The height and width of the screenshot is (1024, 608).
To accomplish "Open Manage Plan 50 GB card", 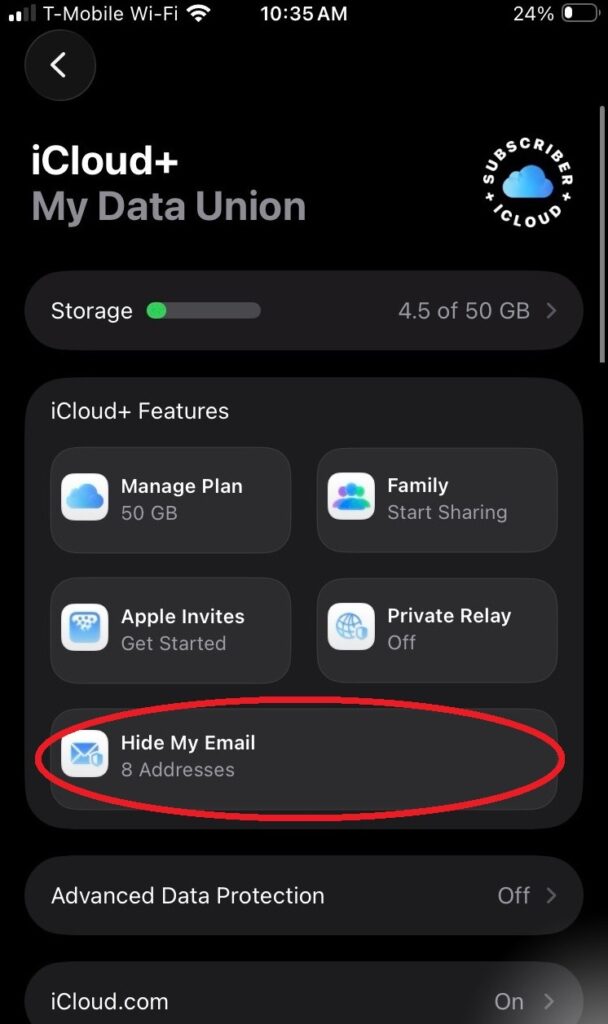I will [x=170, y=499].
